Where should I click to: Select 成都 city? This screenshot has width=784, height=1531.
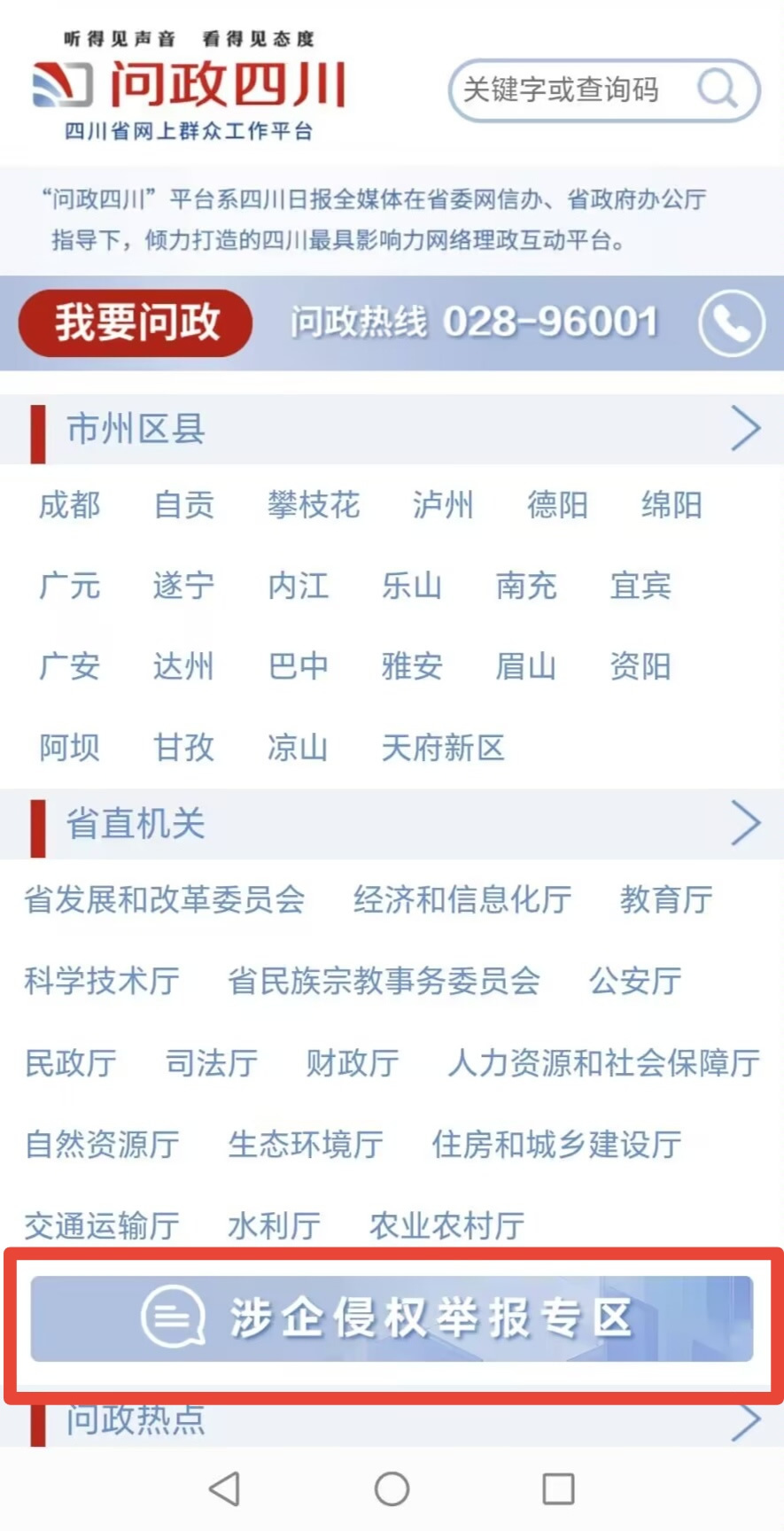[x=70, y=506]
